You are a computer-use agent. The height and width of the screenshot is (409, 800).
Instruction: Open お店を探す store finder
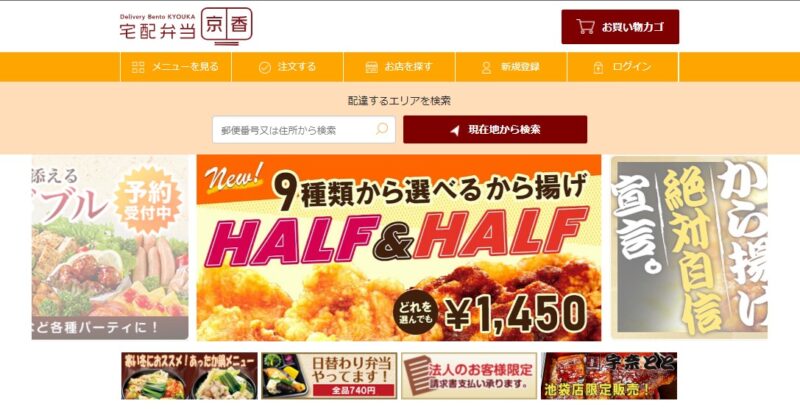[x=399, y=67]
